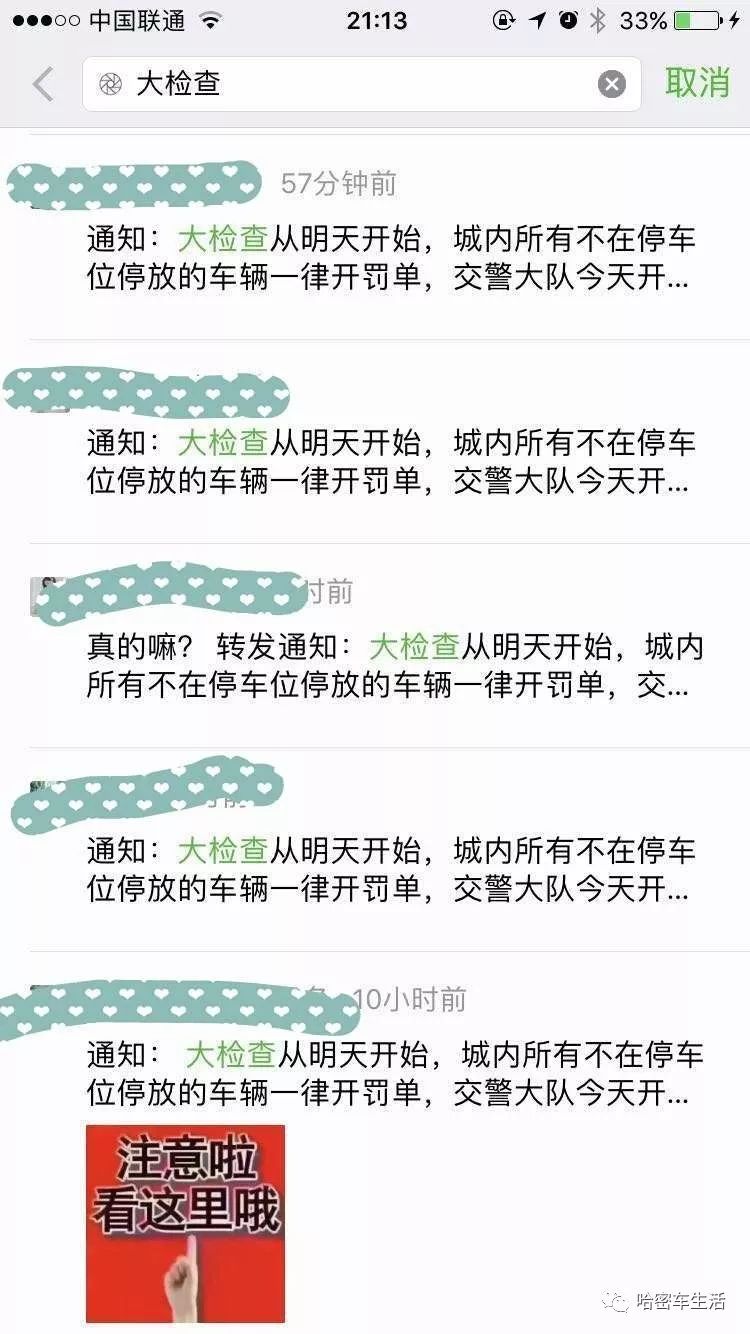This screenshot has height=1334, width=750.
Task: Cancel the search with 取消
Action: tap(698, 83)
